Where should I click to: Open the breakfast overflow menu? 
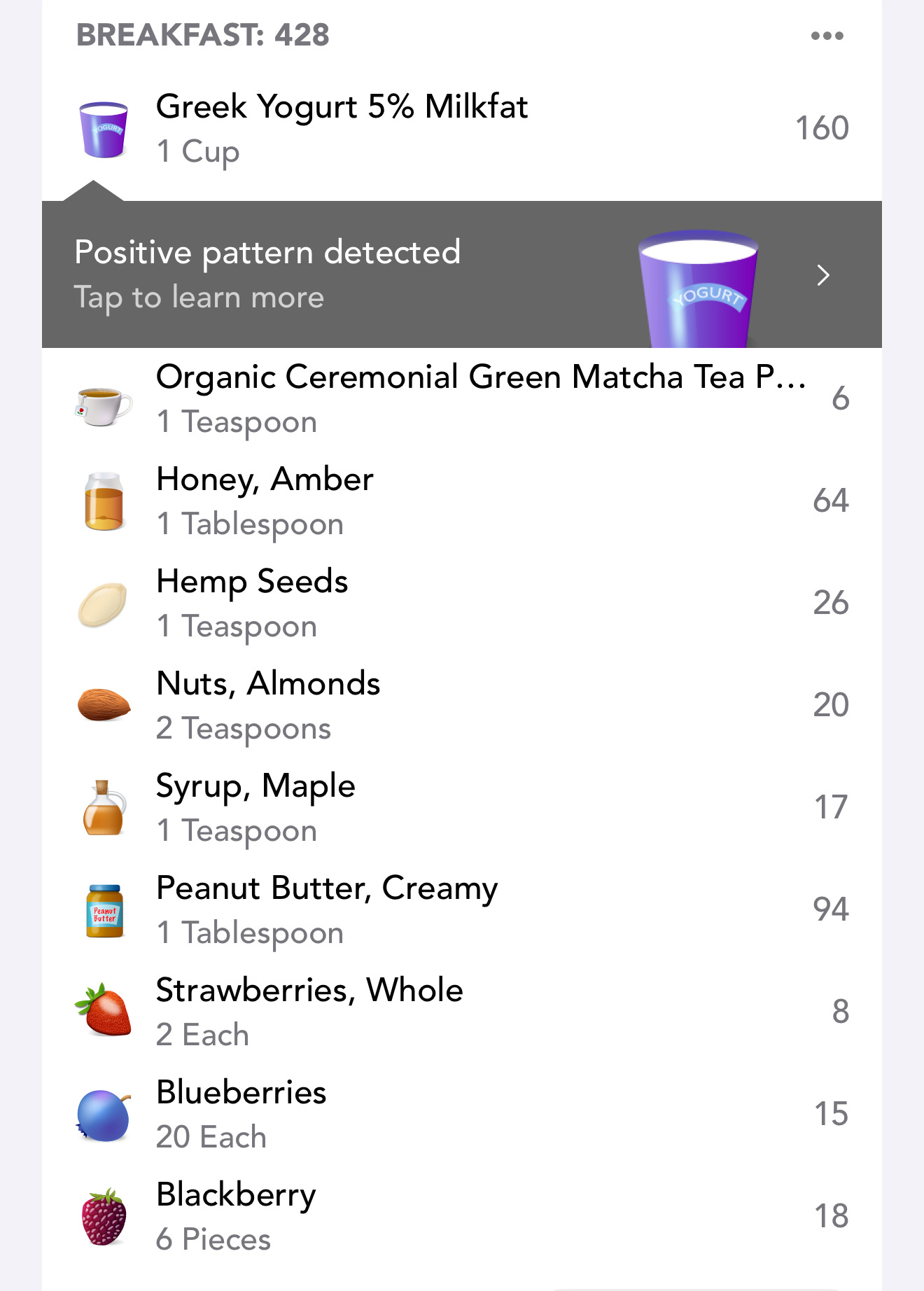(x=827, y=36)
